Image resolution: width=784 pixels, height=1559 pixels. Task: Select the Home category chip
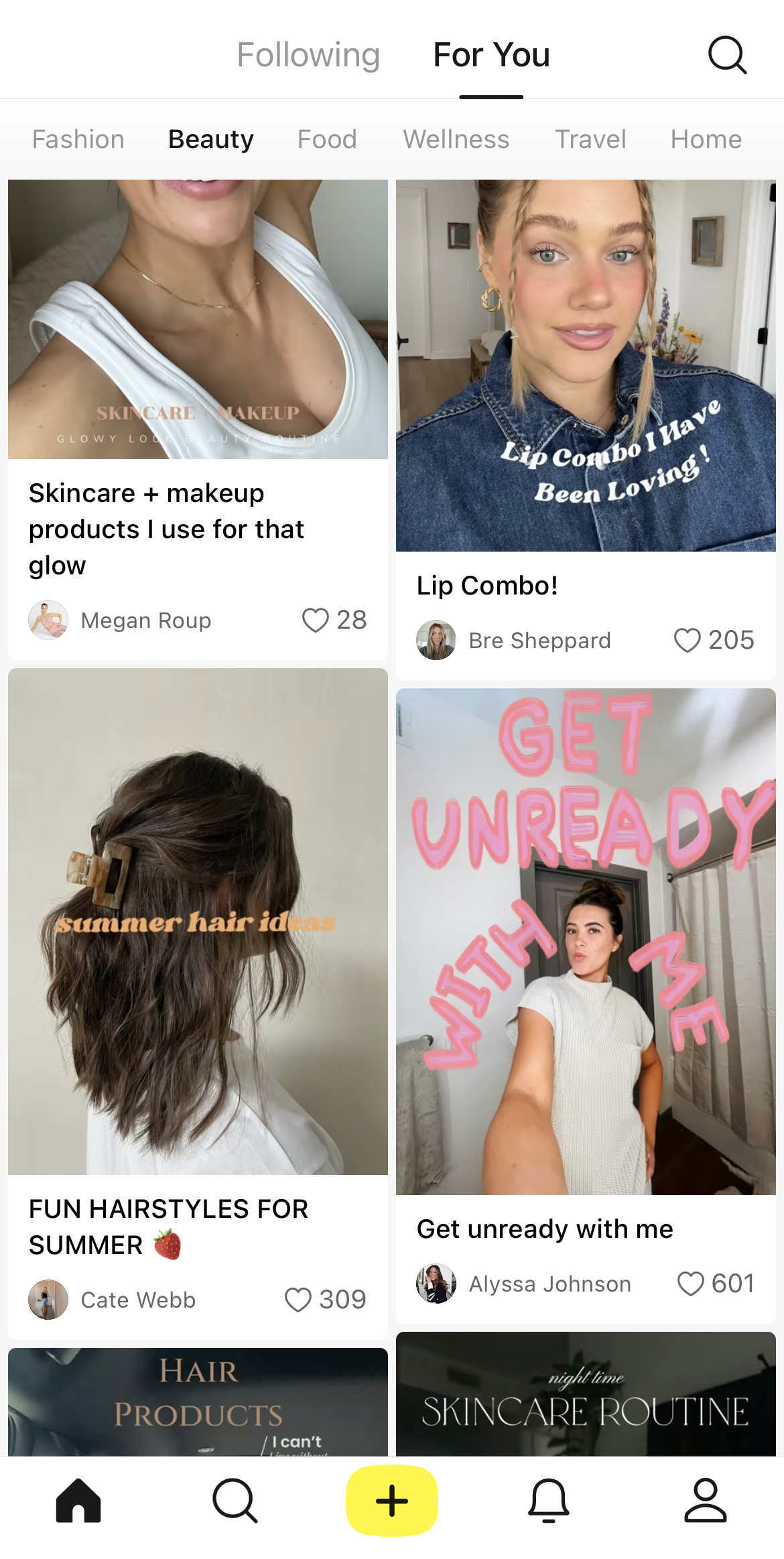coord(706,139)
